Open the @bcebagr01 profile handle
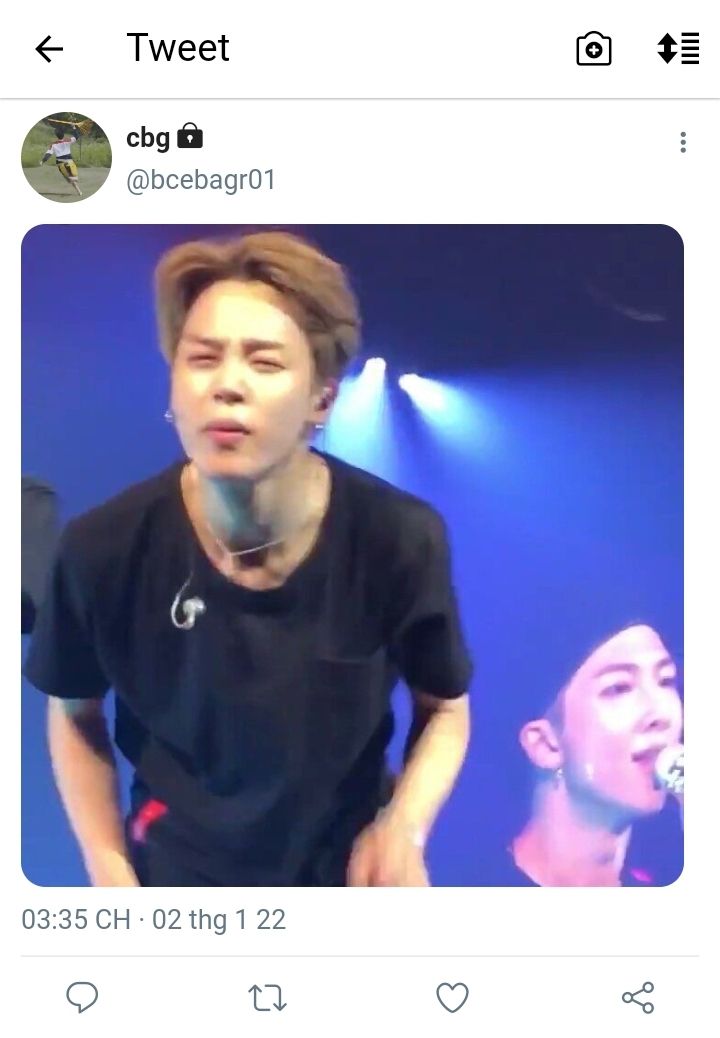The height and width of the screenshot is (1038, 720). coord(200,180)
